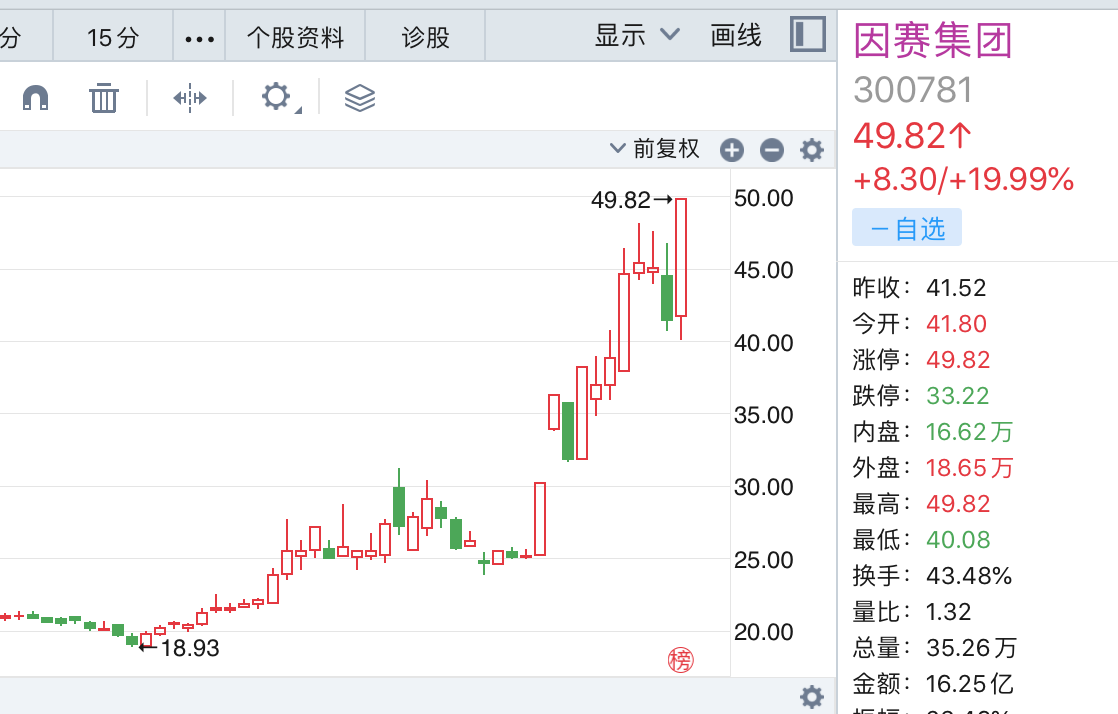1118x714 pixels.
Task: Open the 诊股 tab
Action: (426, 38)
